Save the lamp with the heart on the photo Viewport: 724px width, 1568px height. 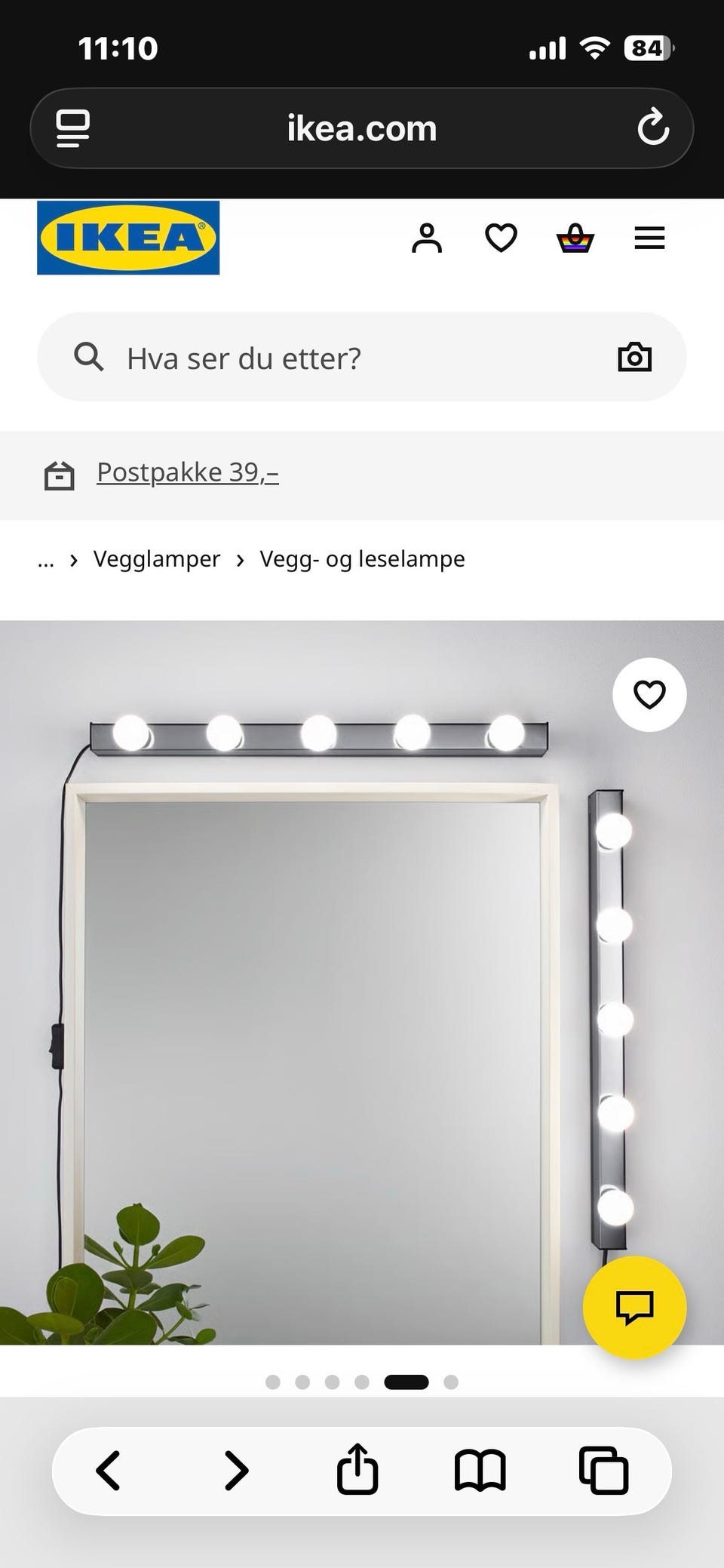click(x=649, y=694)
